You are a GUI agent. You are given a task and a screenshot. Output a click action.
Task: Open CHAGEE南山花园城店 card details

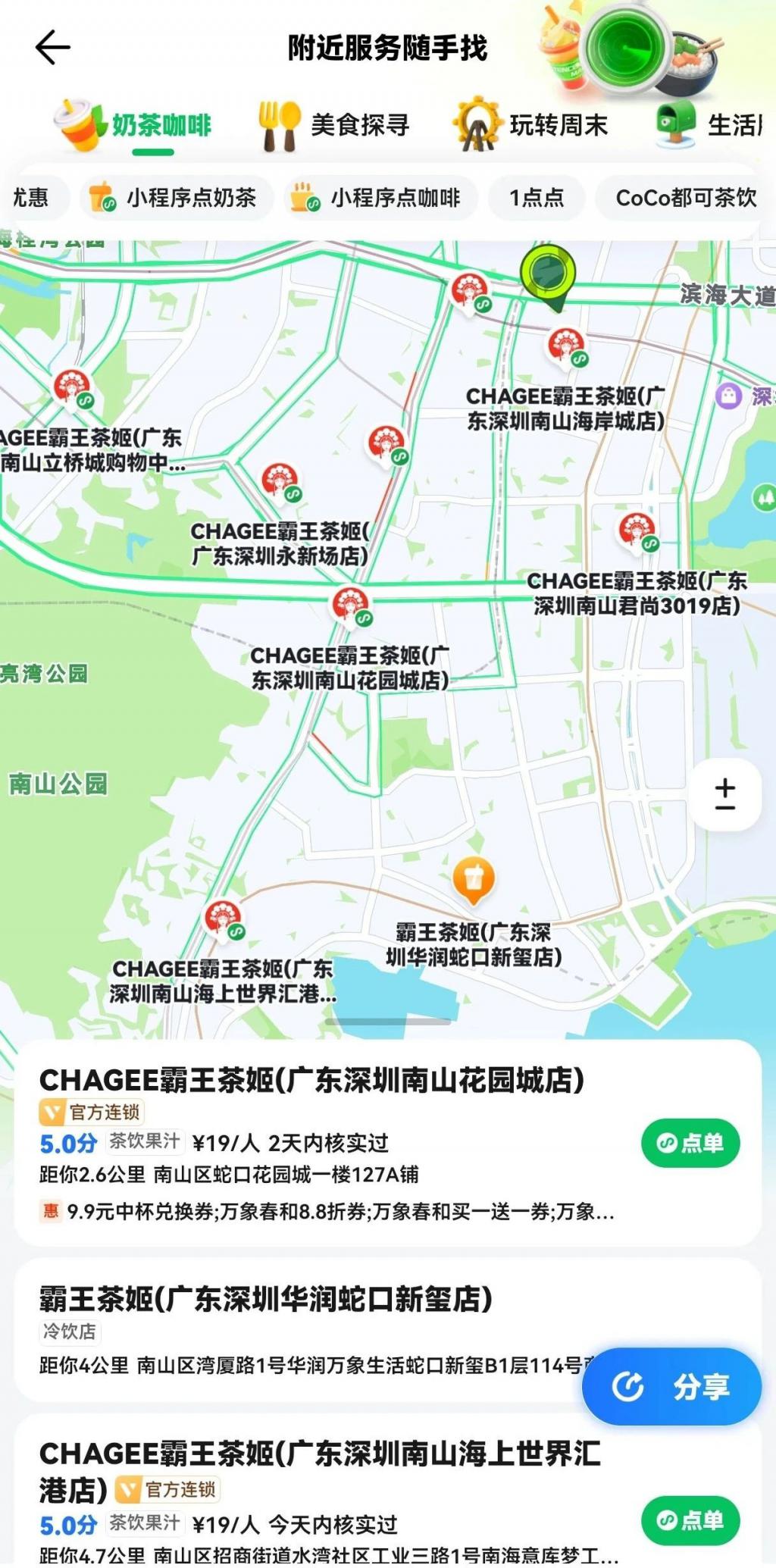[x=311, y=1080]
